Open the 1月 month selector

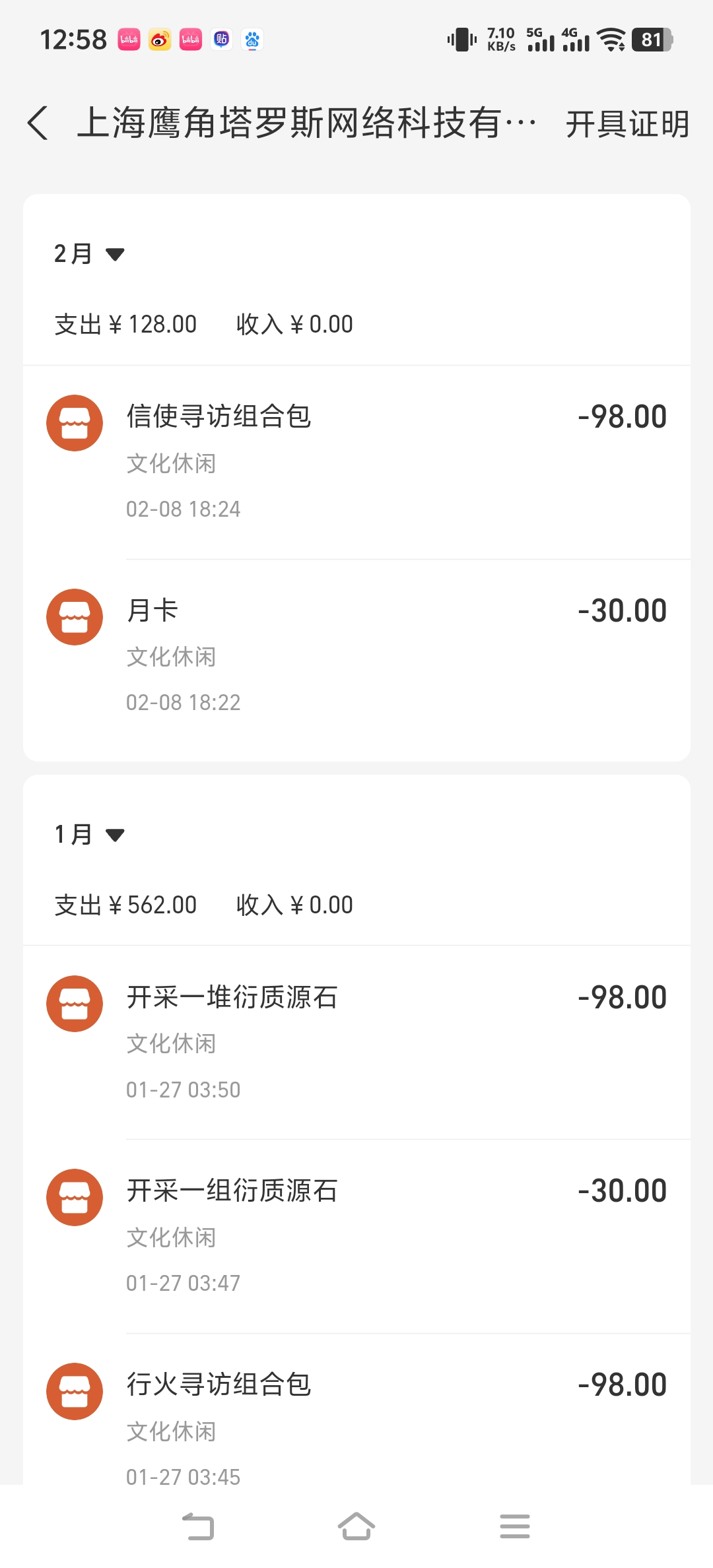89,835
